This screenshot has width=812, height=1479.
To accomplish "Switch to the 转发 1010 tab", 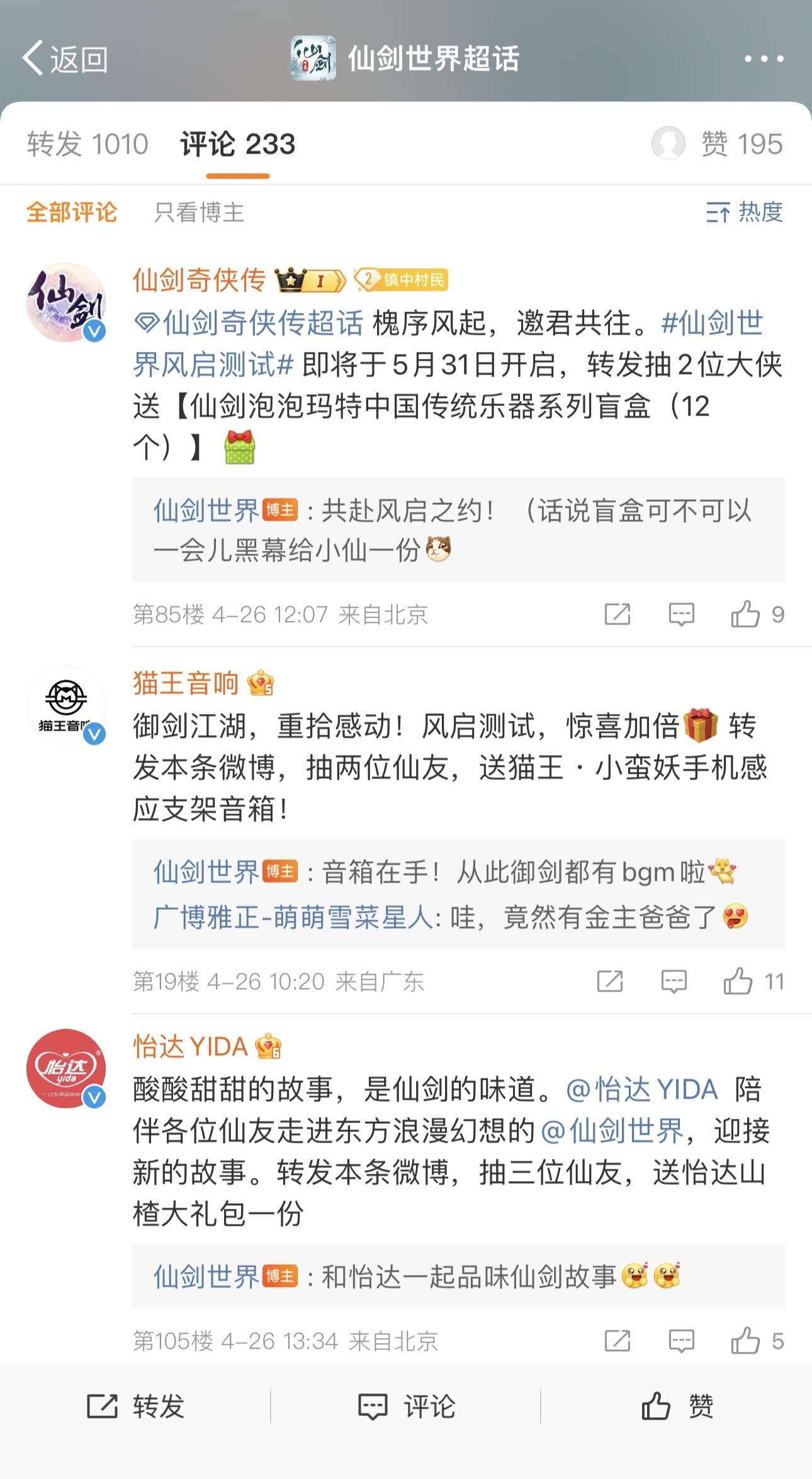I will [x=87, y=144].
